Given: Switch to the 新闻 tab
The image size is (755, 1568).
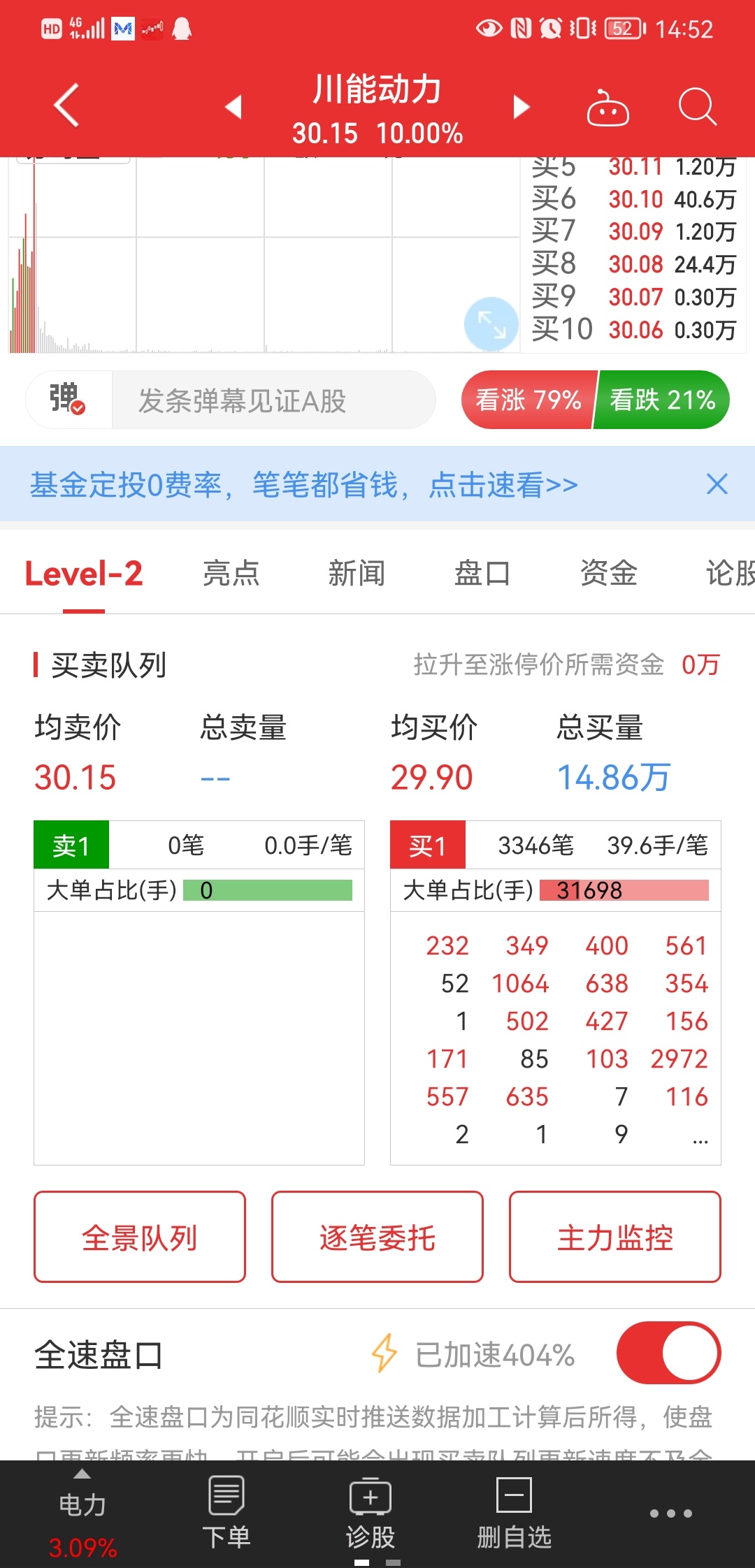Looking at the screenshot, I should 357,573.
